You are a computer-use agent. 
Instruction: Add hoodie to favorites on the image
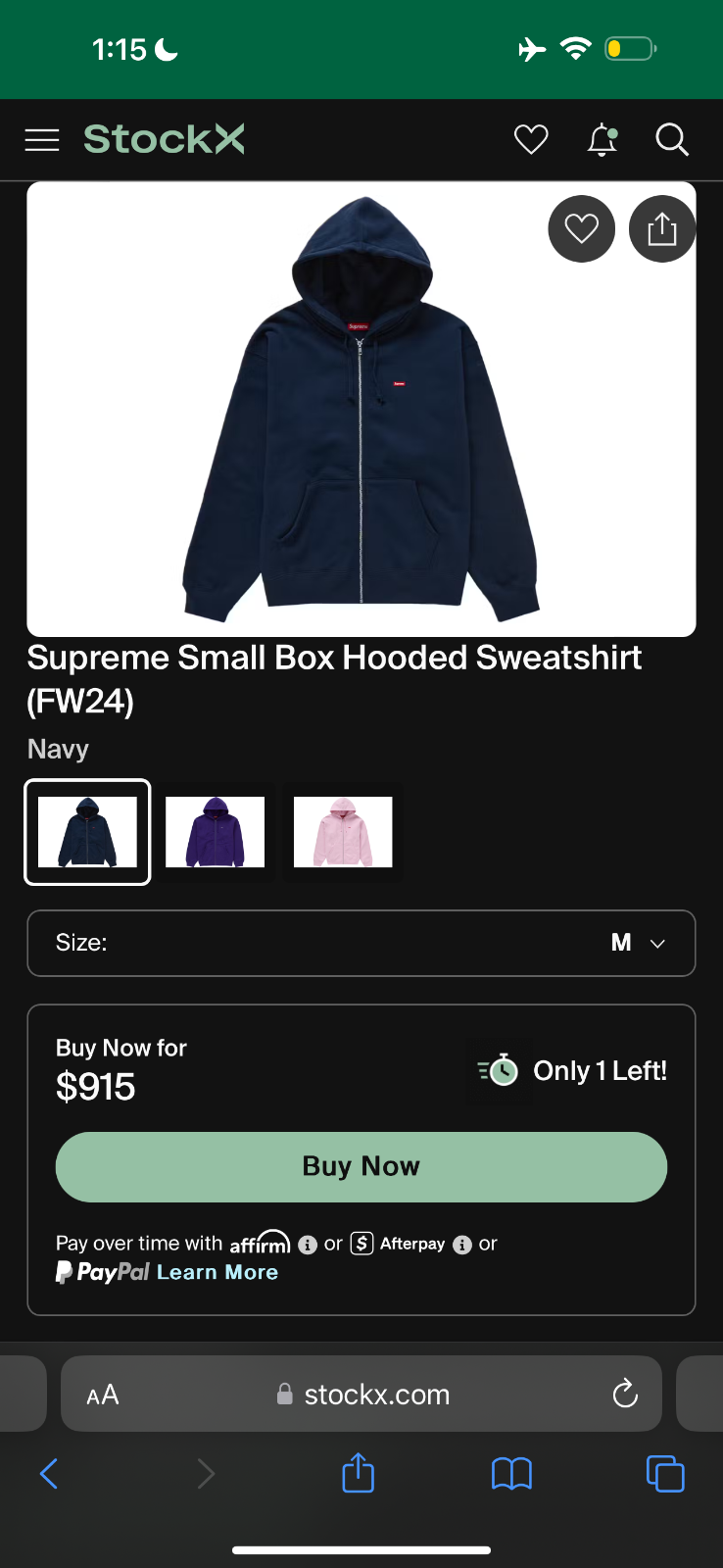582,229
